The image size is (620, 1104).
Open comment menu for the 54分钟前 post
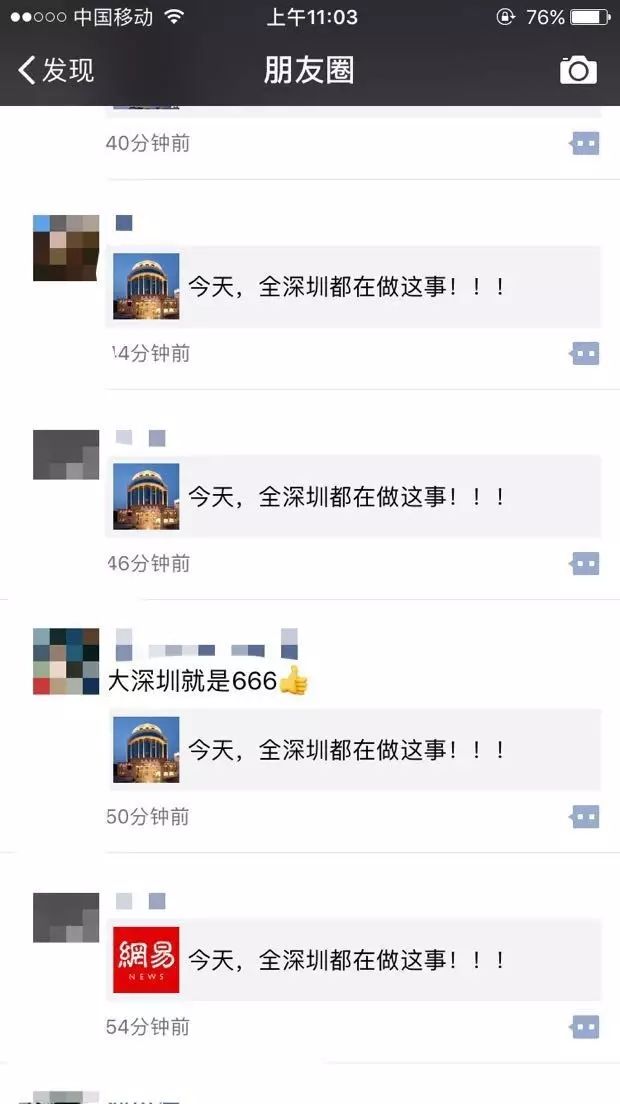585,1027
